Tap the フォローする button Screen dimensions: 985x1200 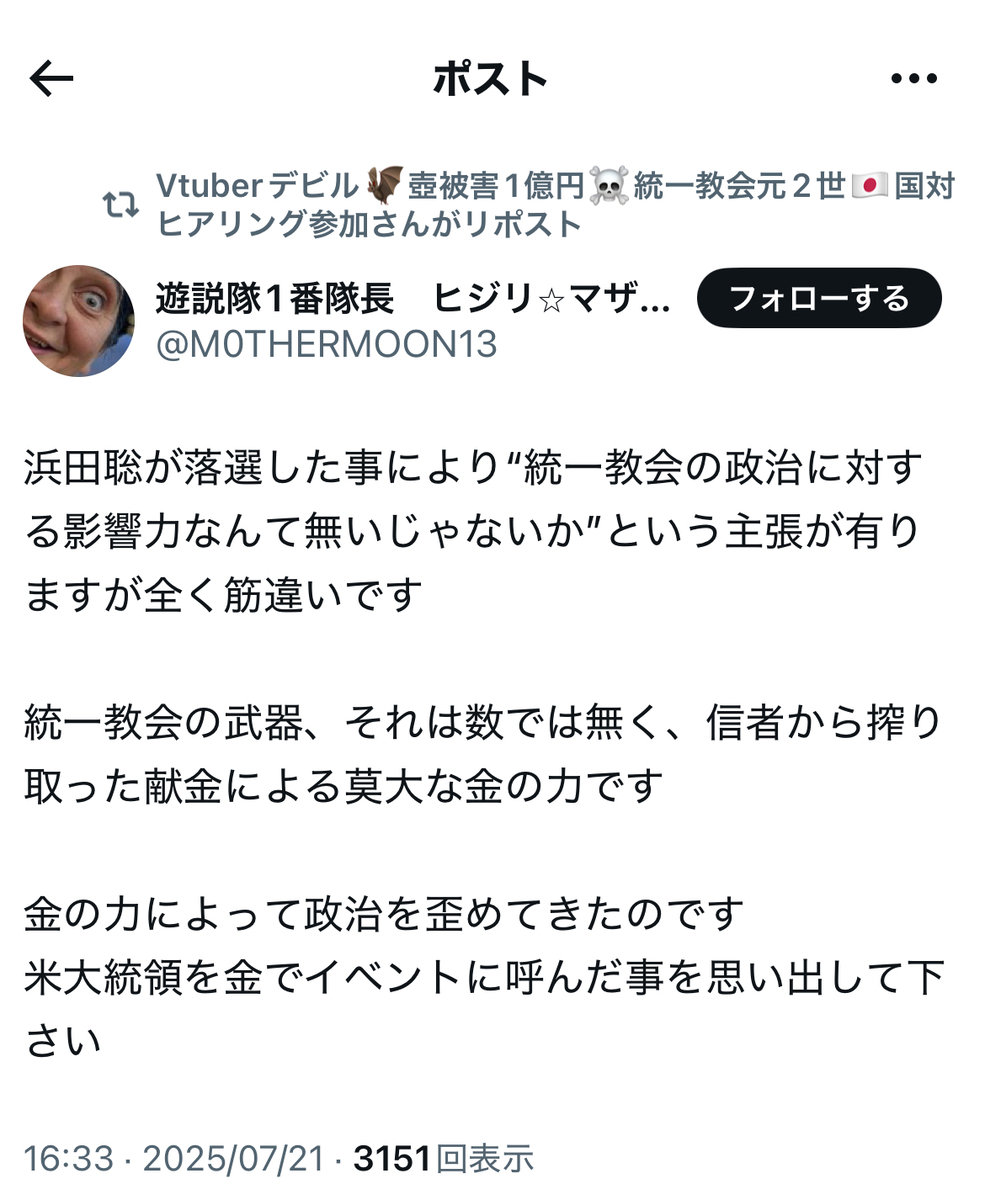coord(819,298)
